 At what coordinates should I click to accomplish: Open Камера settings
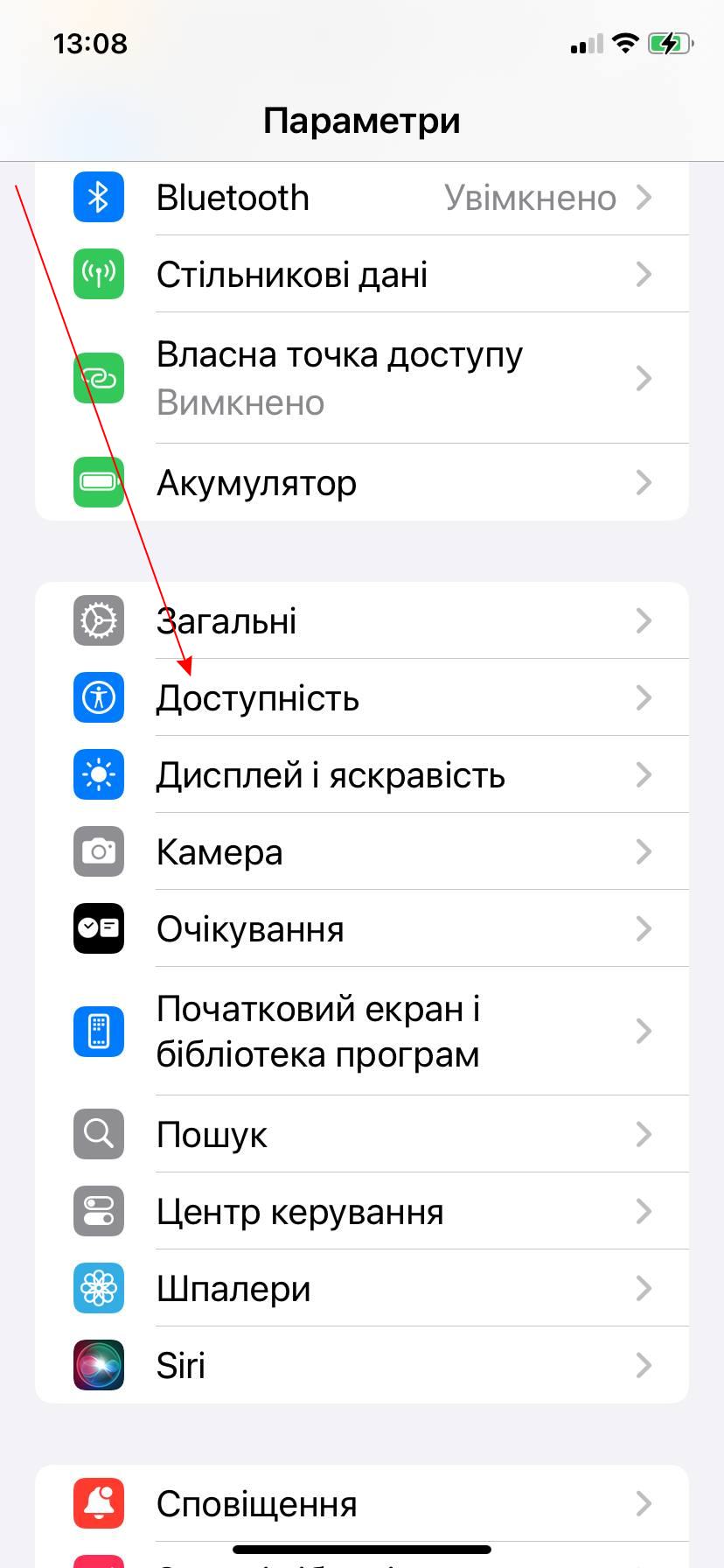pyautogui.click(x=362, y=852)
